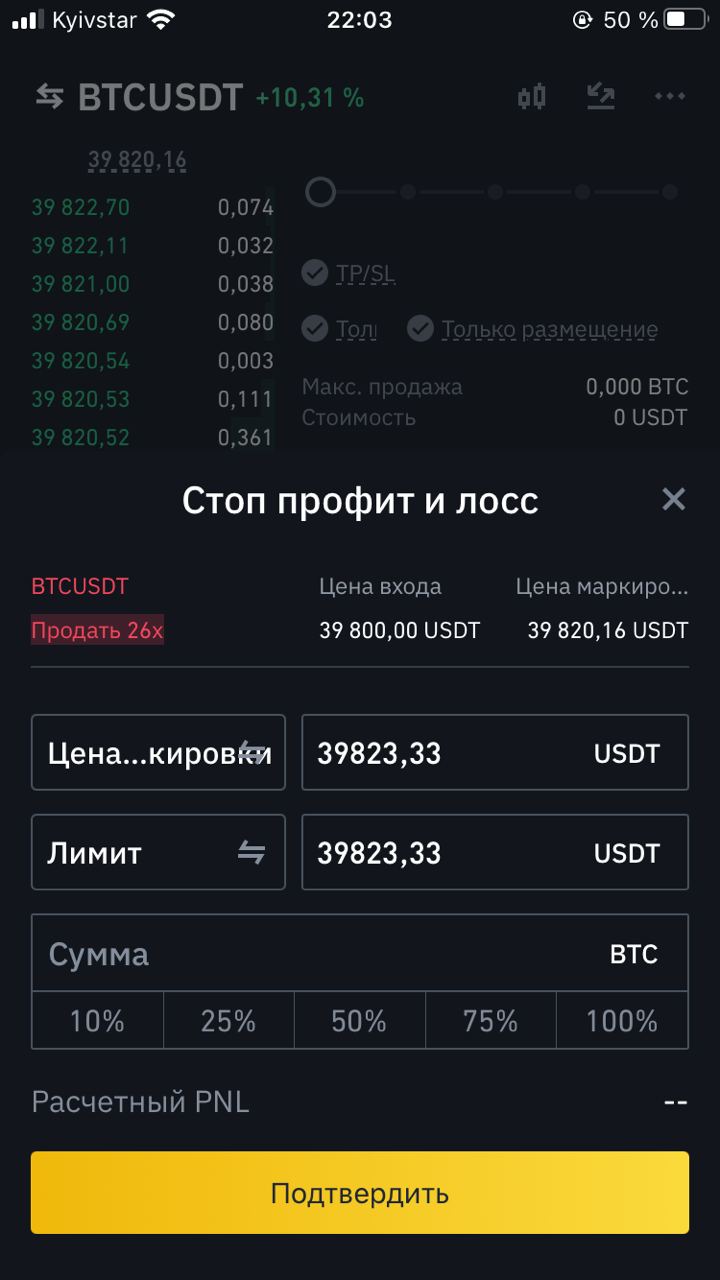Set amount to 100%
This screenshot has width=720, height=1280.
[x=622, y=1020]
